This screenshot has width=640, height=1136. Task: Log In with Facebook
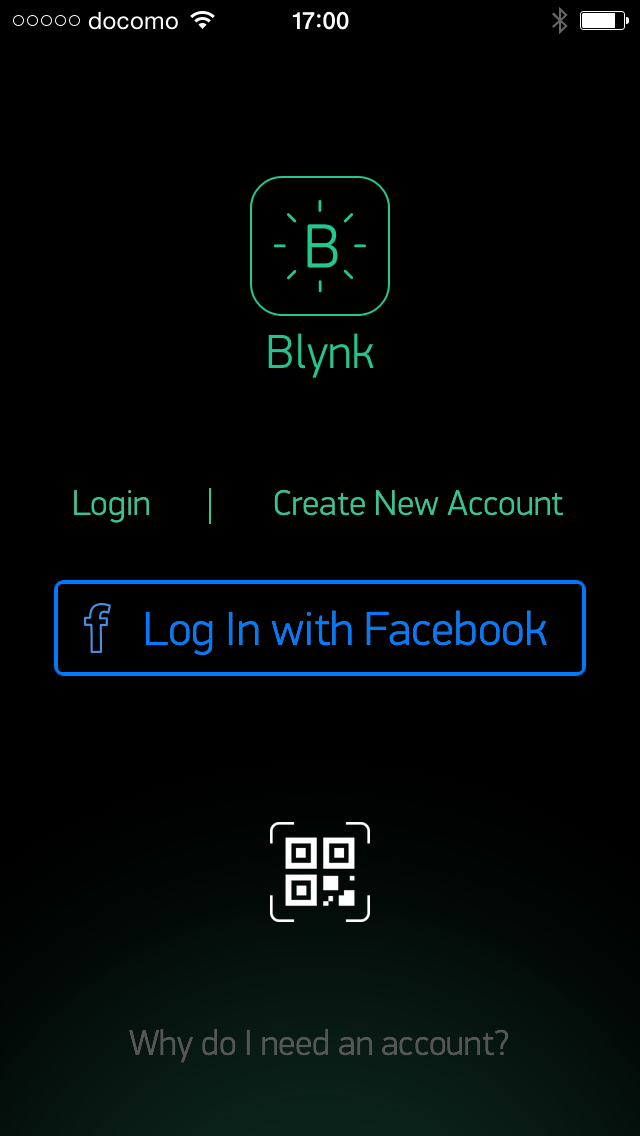(320, 628)
